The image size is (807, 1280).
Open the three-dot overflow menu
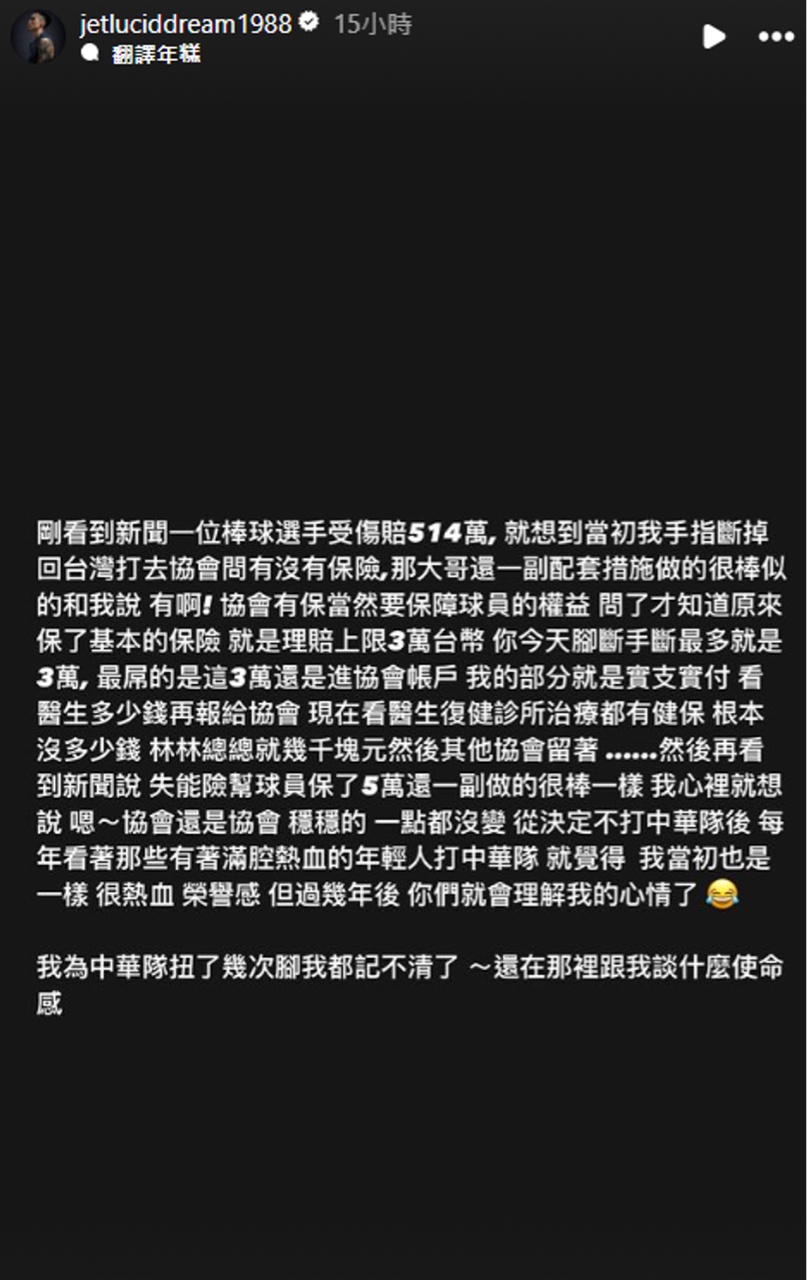coord(776,37)
